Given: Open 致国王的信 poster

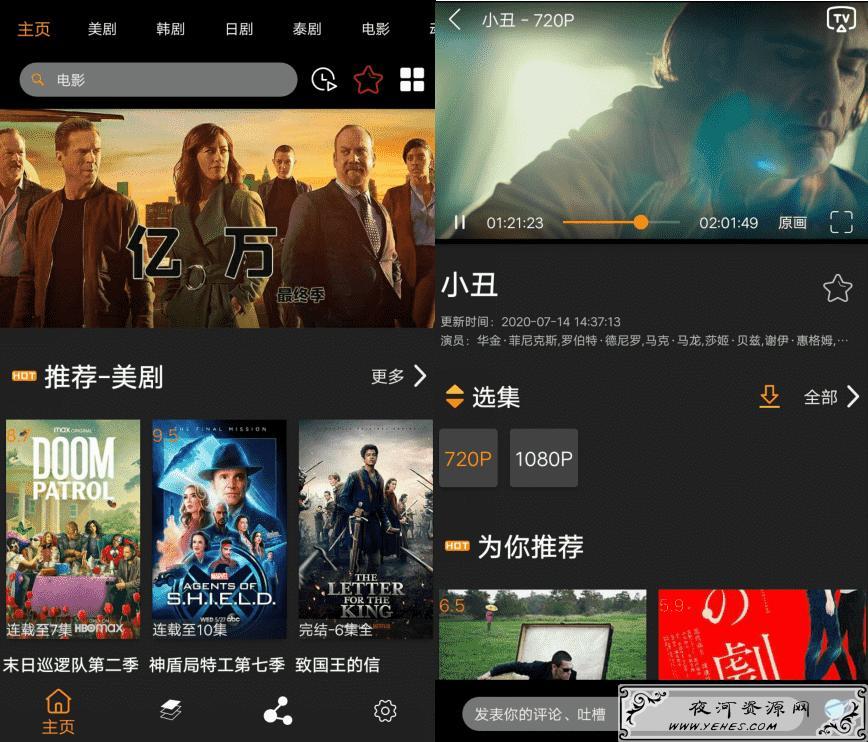Looking at the screenshot, I should pyautogui.click(x=365, y=530).
